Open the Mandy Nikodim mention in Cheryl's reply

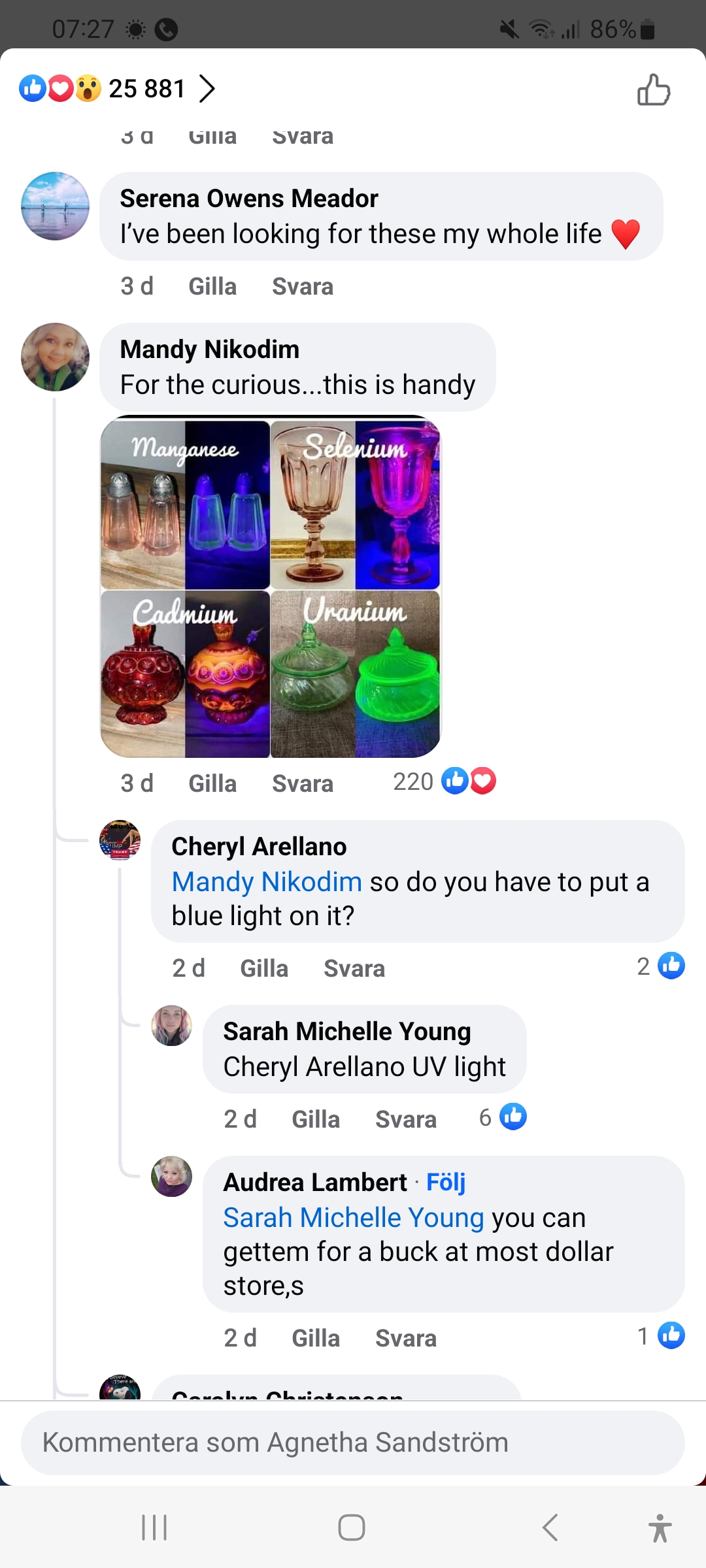pyautogui.click(x=267, y=882)
